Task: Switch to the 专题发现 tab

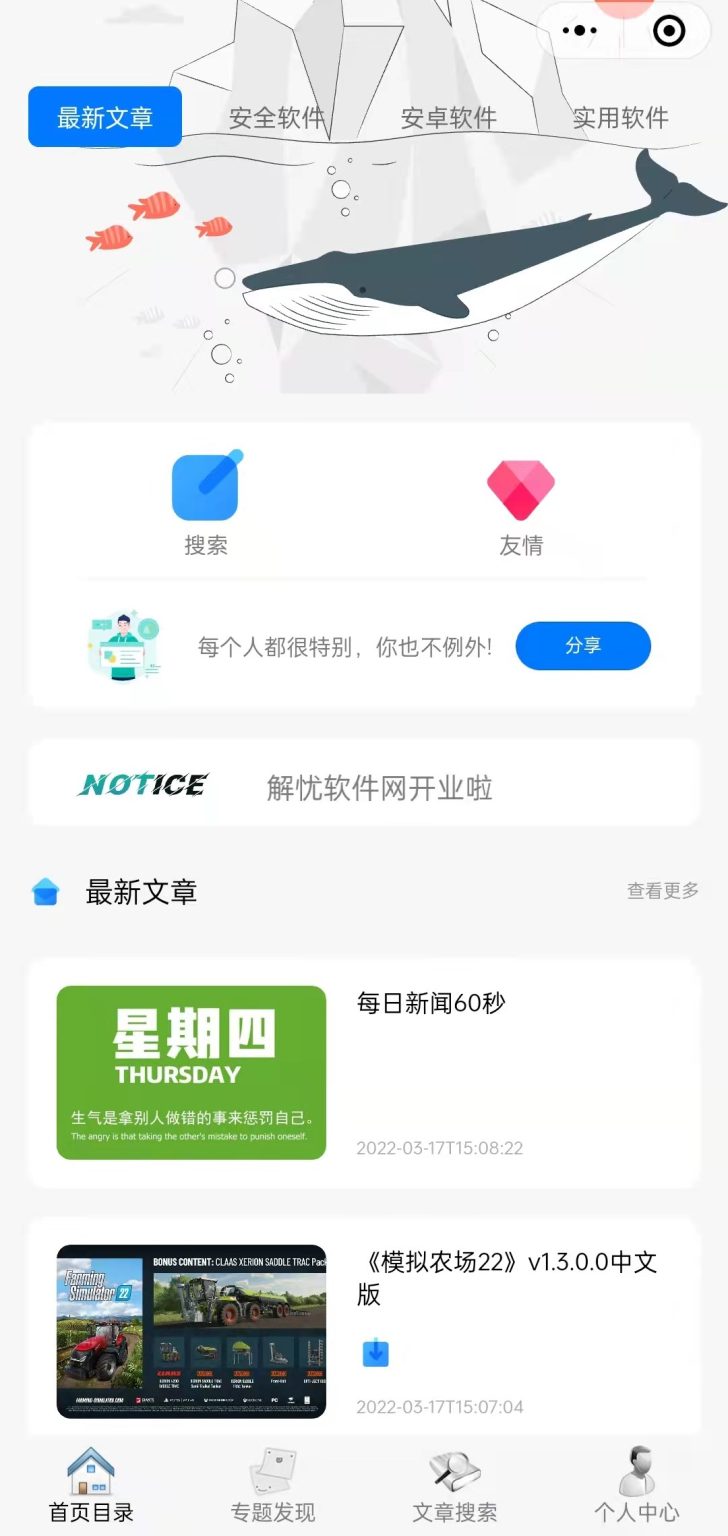Action: (x=273, y=1486)
